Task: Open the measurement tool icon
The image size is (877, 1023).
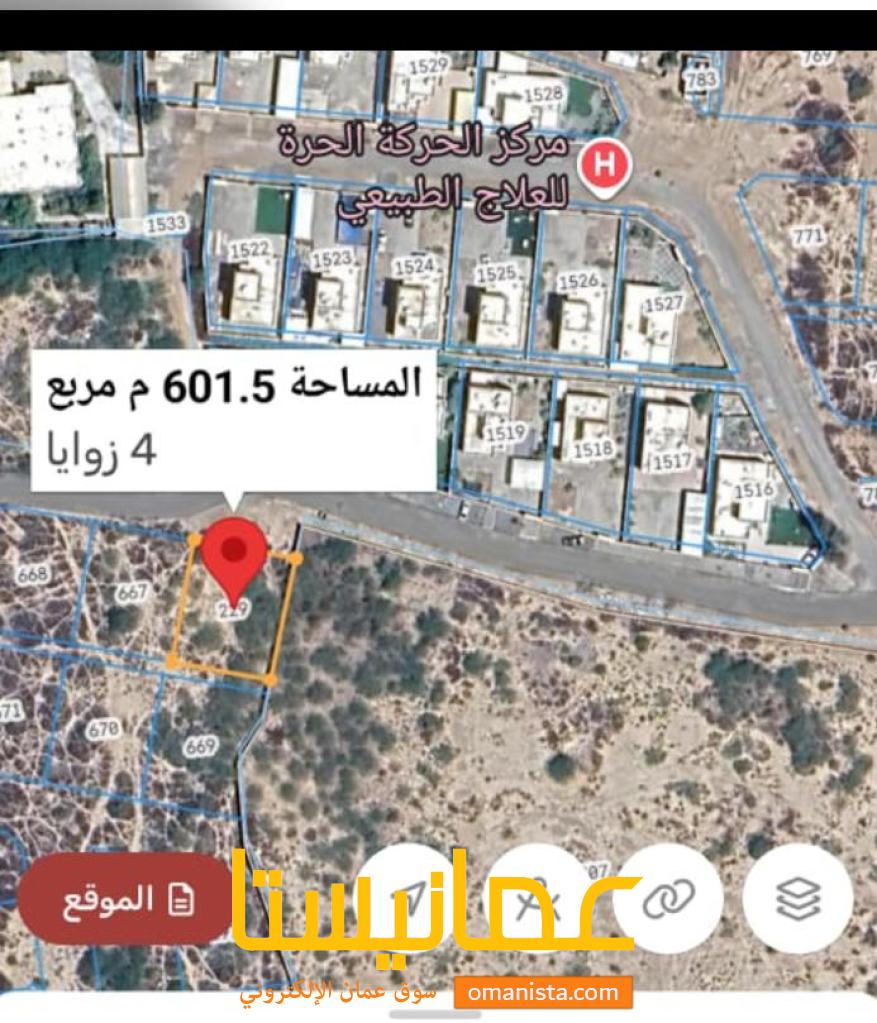Action: pos(540,898)
